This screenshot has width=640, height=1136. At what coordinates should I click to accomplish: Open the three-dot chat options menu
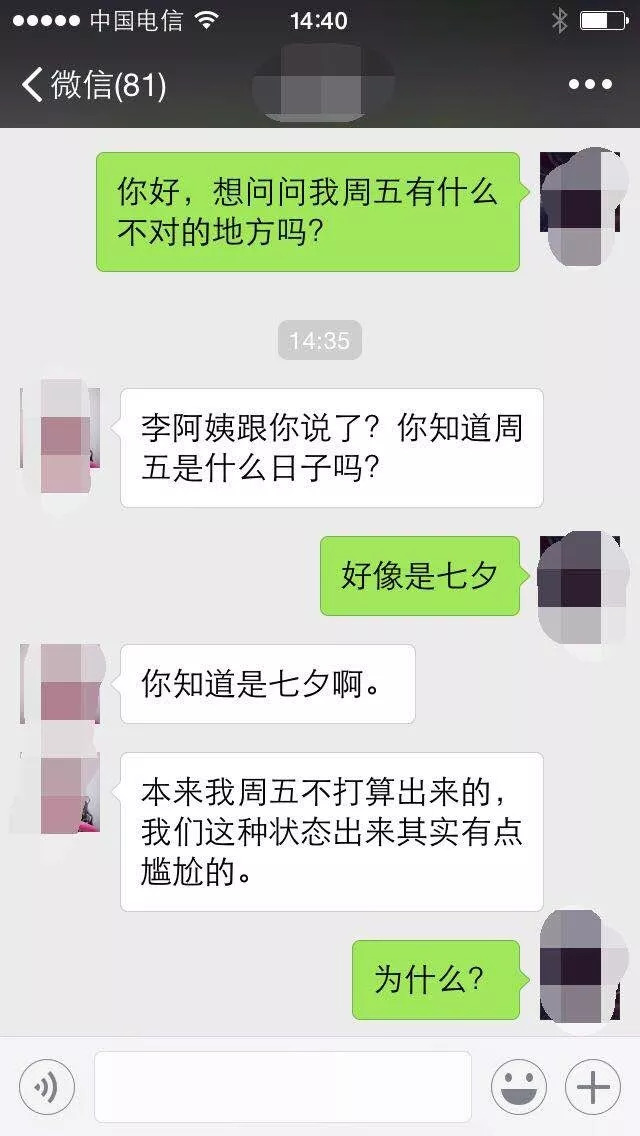(x=590, y=85)
